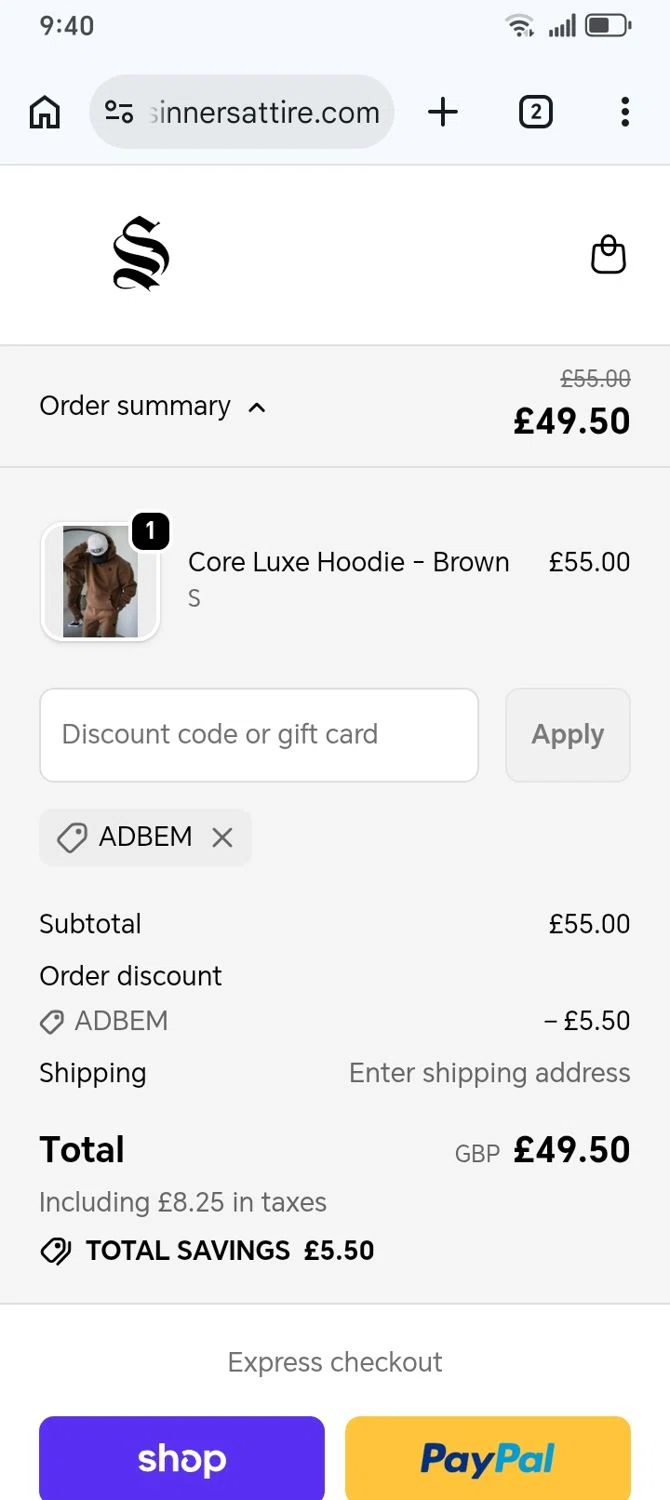Open the browser overflow menu
This screenshot has height=1500, width=670.
tap(624, 112)
